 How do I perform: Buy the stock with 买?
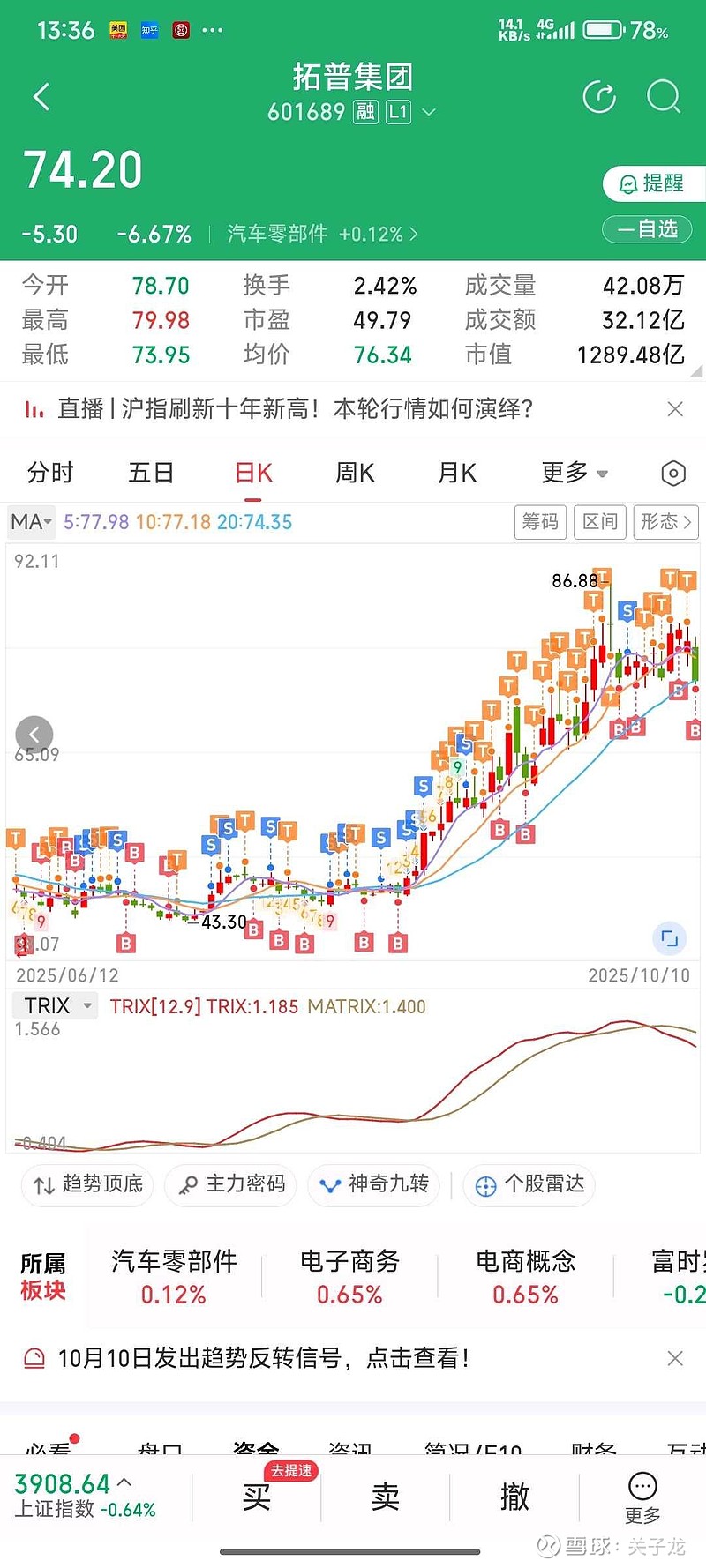coord(257,1497)
